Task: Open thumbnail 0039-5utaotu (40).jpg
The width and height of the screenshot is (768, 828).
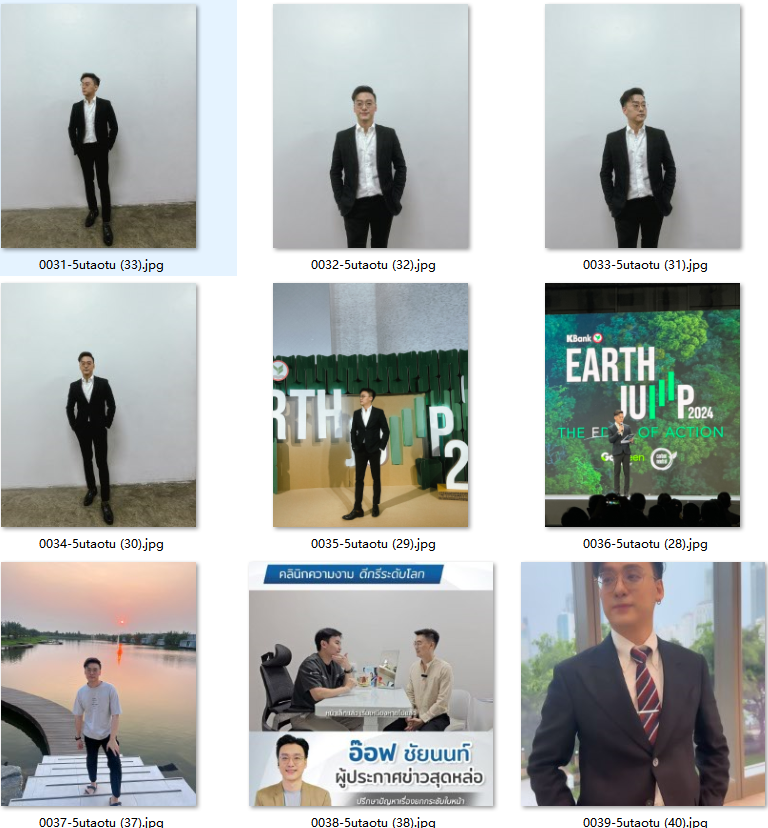Action: point(643,684)
